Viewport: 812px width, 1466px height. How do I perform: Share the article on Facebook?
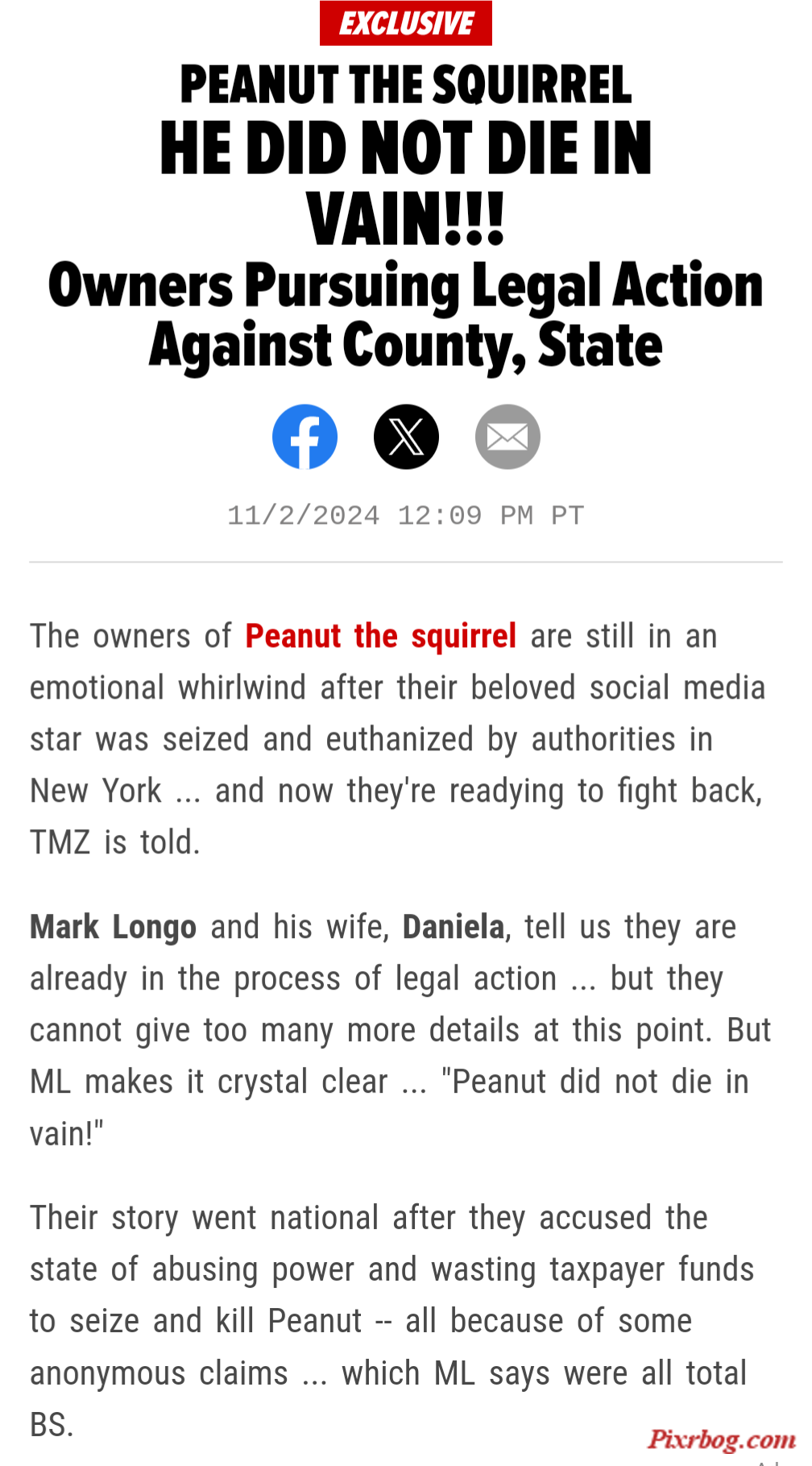point(304,437)
